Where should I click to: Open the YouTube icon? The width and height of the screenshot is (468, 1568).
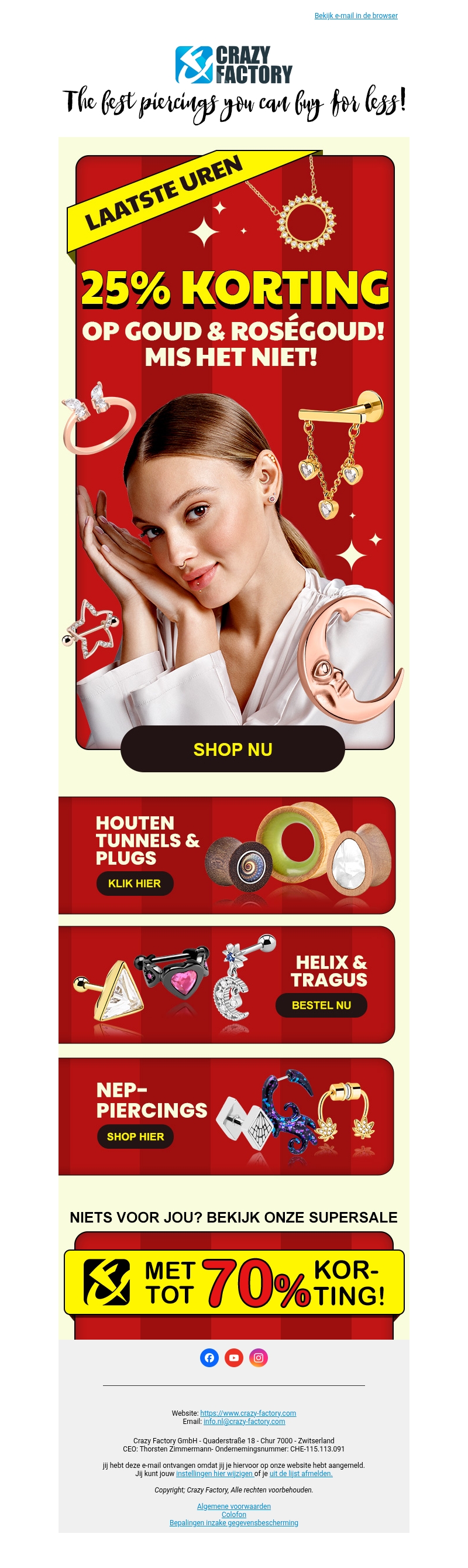(234, 1357)
